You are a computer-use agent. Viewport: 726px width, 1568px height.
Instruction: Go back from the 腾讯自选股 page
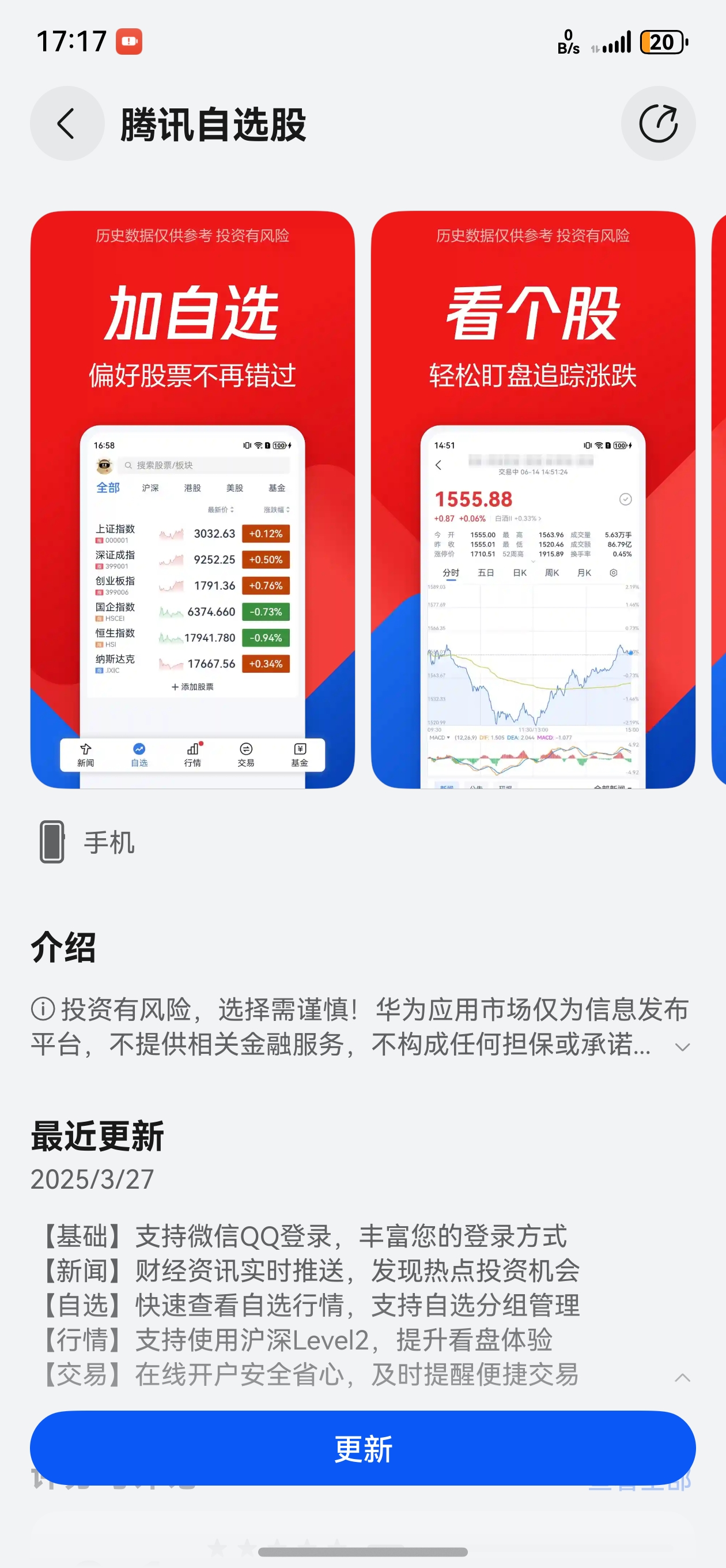pyautogui.click(x=67, y=123)
